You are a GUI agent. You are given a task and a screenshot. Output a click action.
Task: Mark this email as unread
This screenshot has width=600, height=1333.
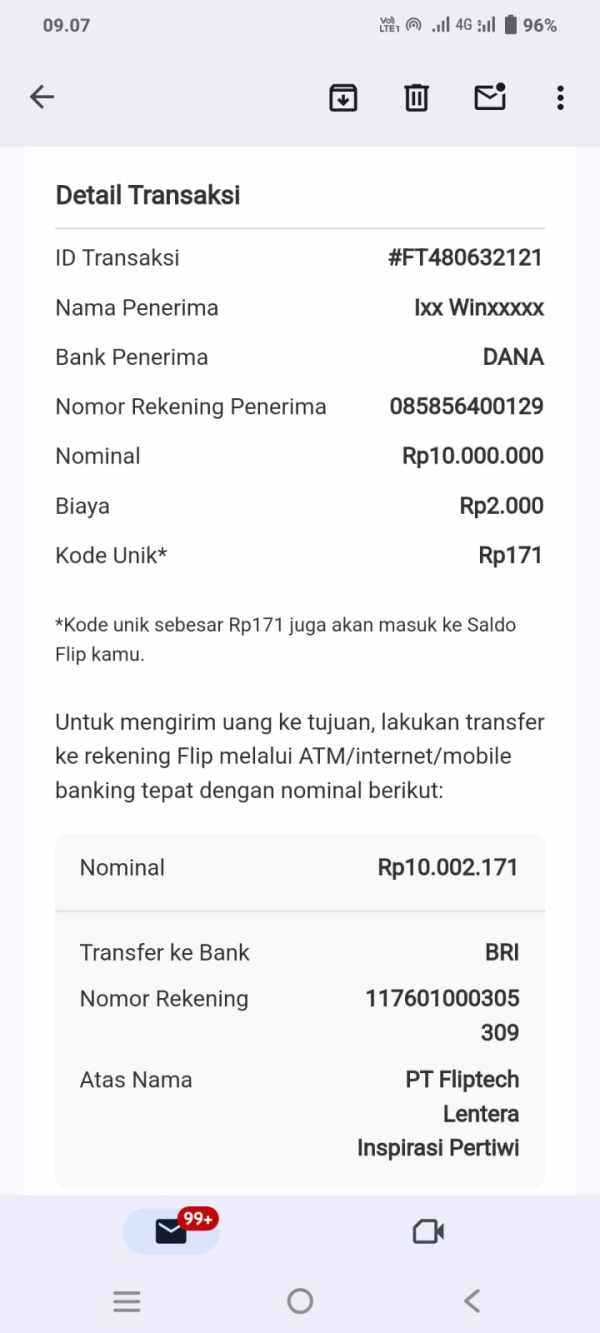(x=490, y=97)
